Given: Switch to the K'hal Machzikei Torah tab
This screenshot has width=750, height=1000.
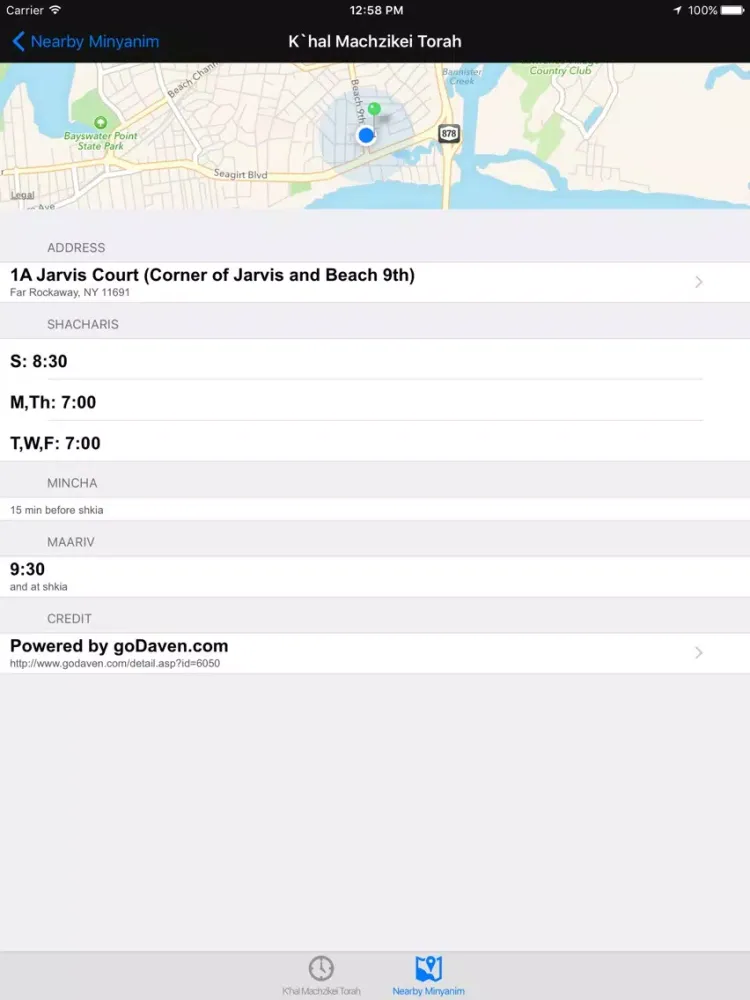Looking at the screenshot, I should (x=321, y=975).
